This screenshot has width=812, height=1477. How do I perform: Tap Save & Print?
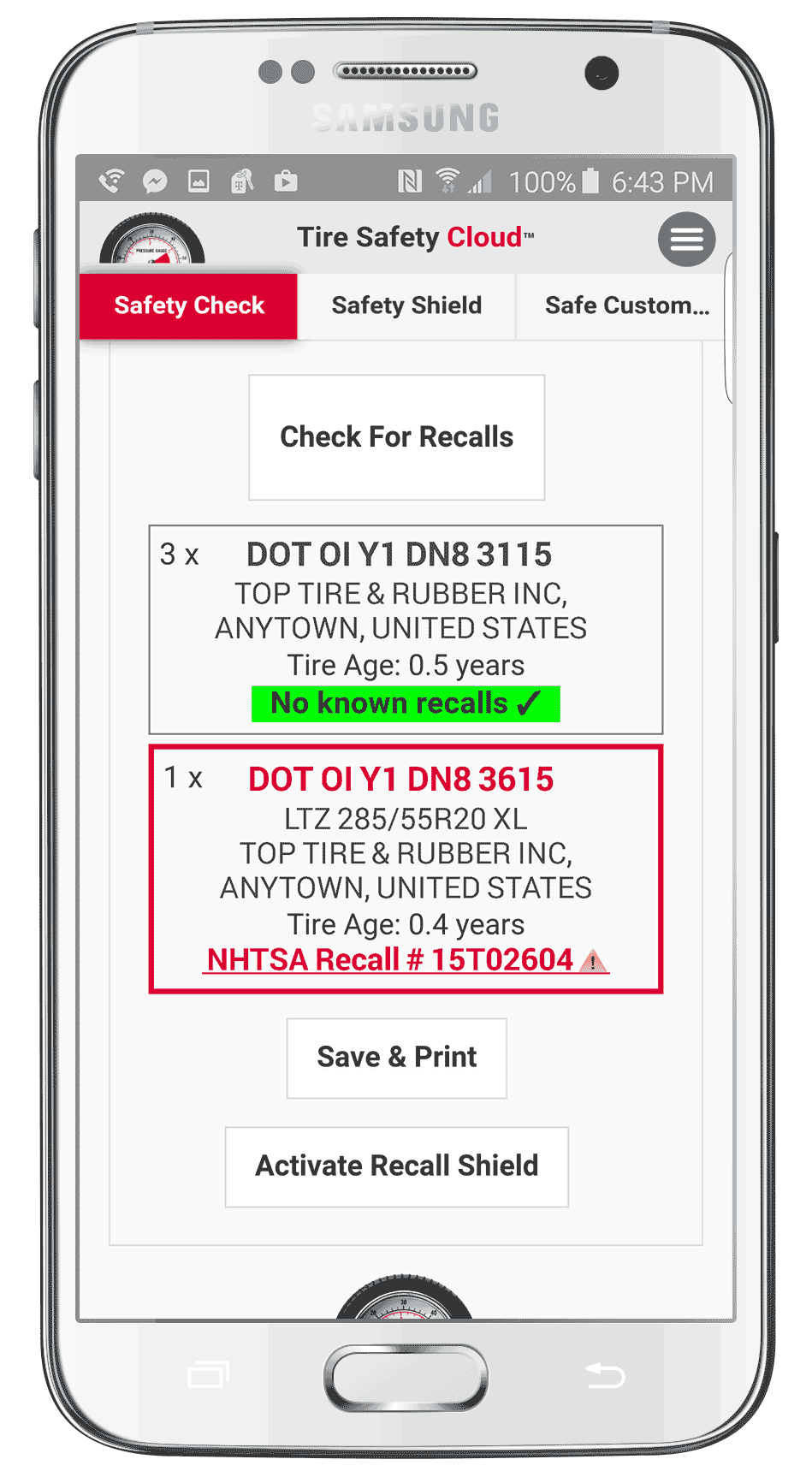tap(397, 1058)
